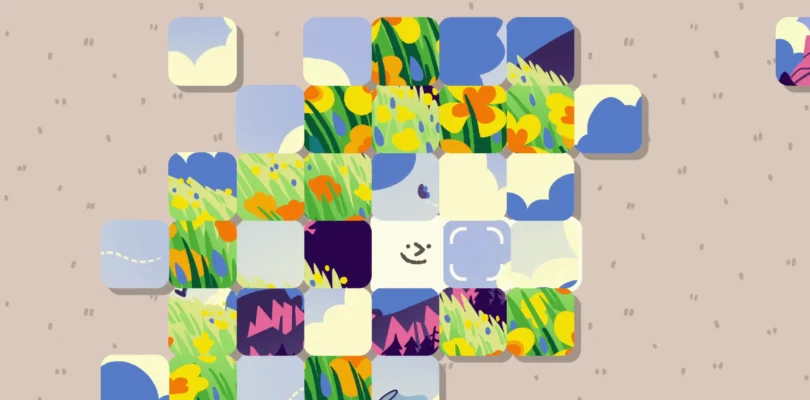Select the pale blue tile with dashed line
The height and width of the screenshot is (400, 810).
(x=135, y=254)
